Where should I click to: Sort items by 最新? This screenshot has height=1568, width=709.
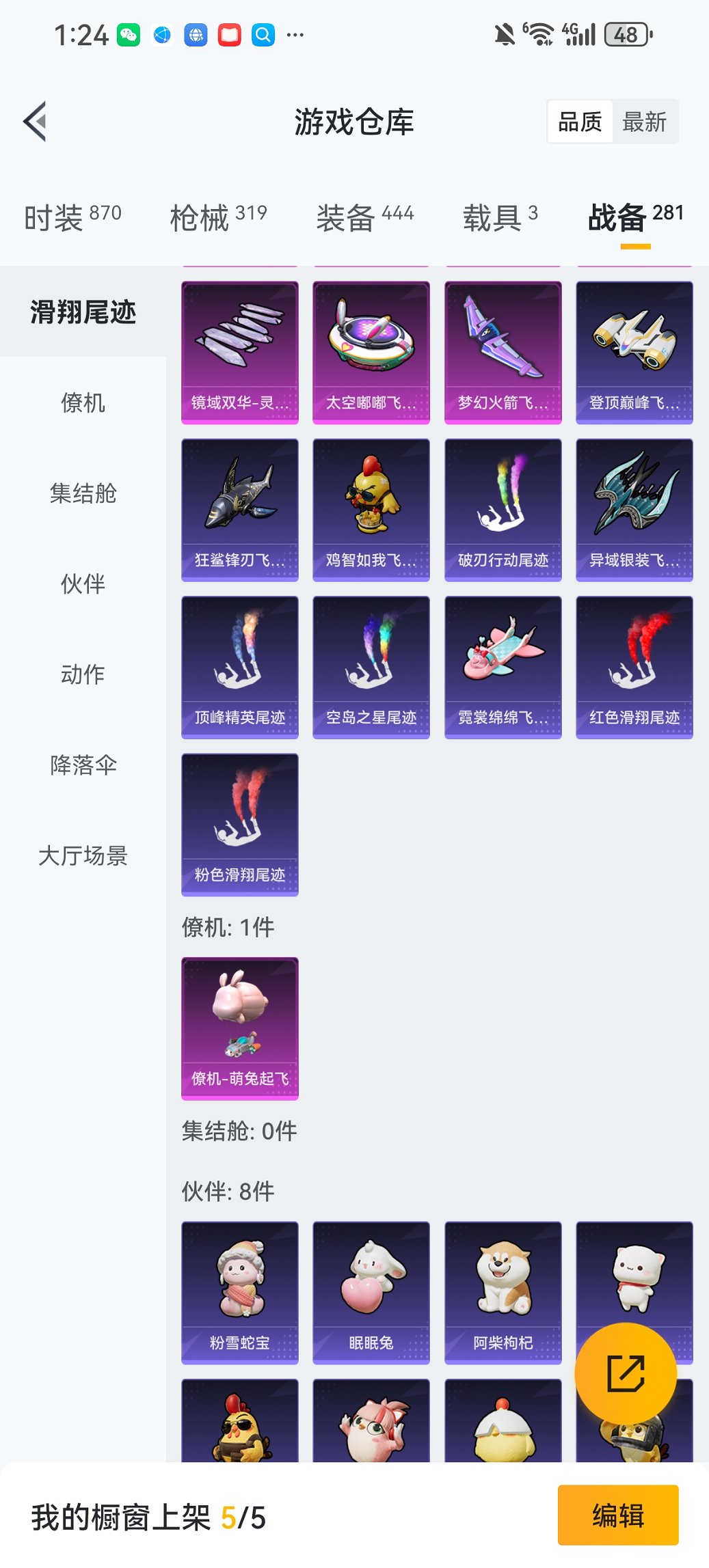[644, 122]
